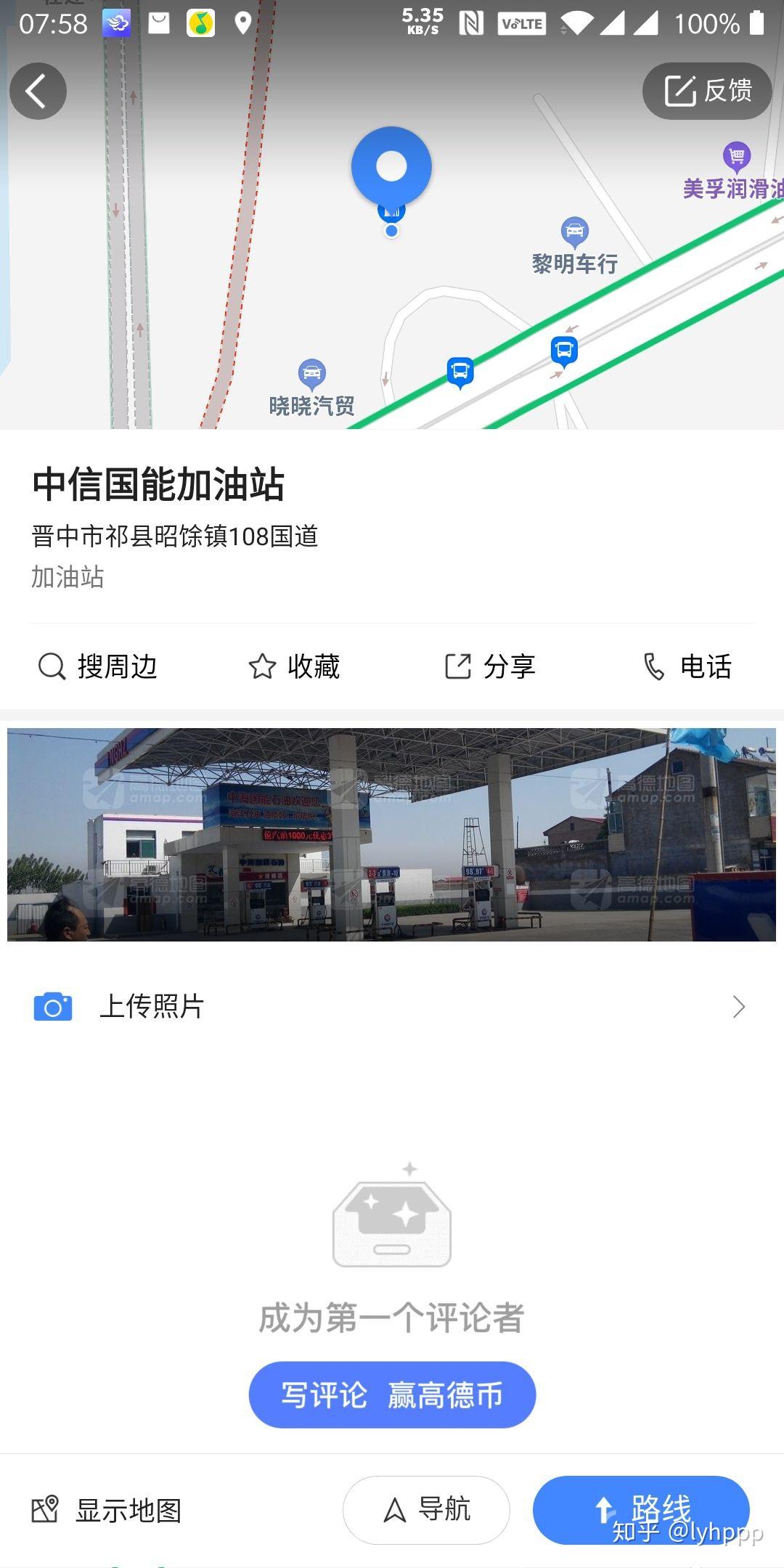Go back using the top-left arrow

point(38,91)
